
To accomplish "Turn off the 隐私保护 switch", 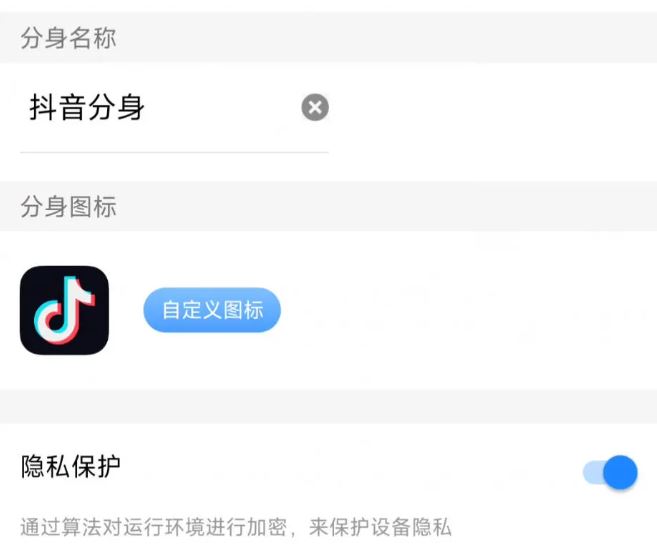I will [611, 472].
